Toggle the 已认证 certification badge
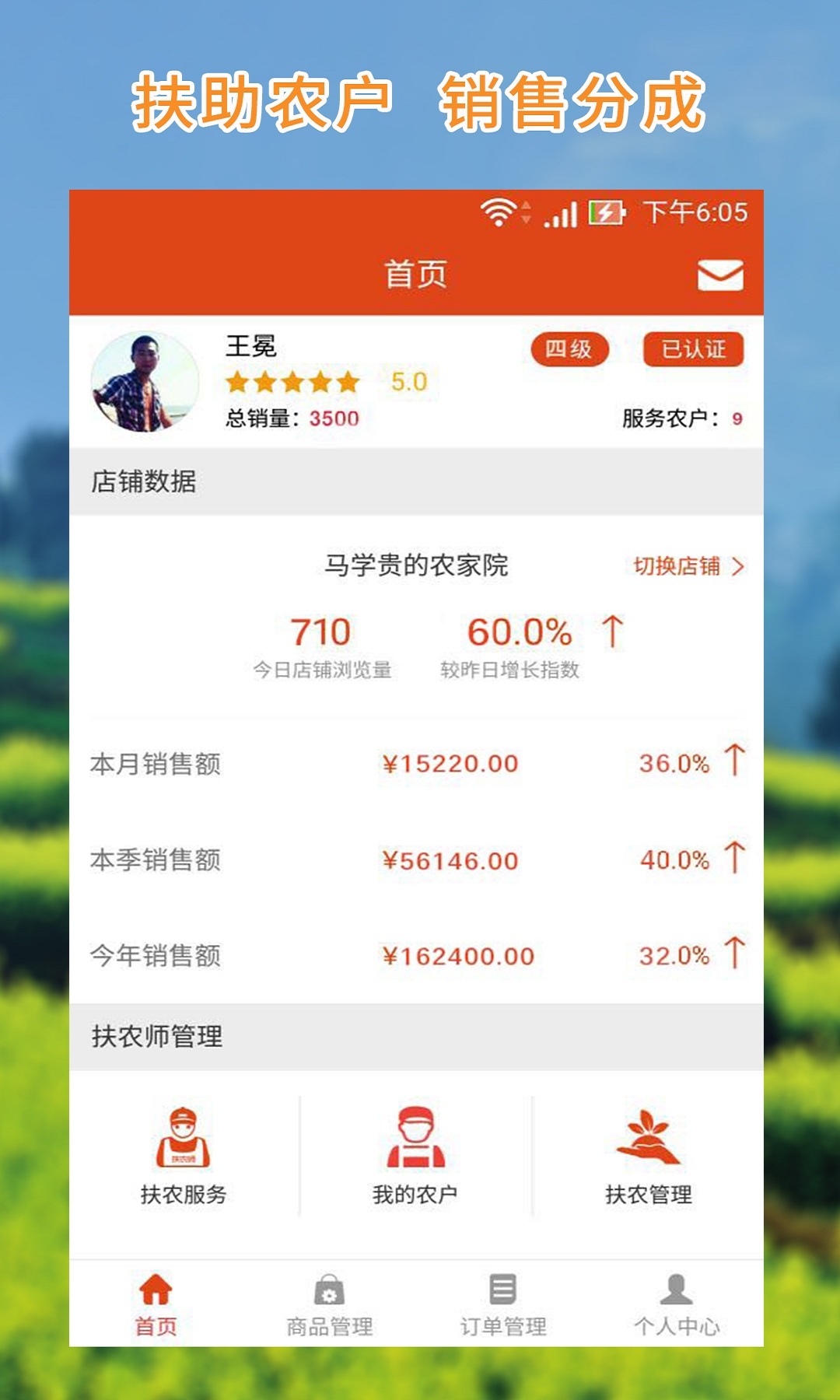This screenshot has width=840, height=1400. click(693, 349)
